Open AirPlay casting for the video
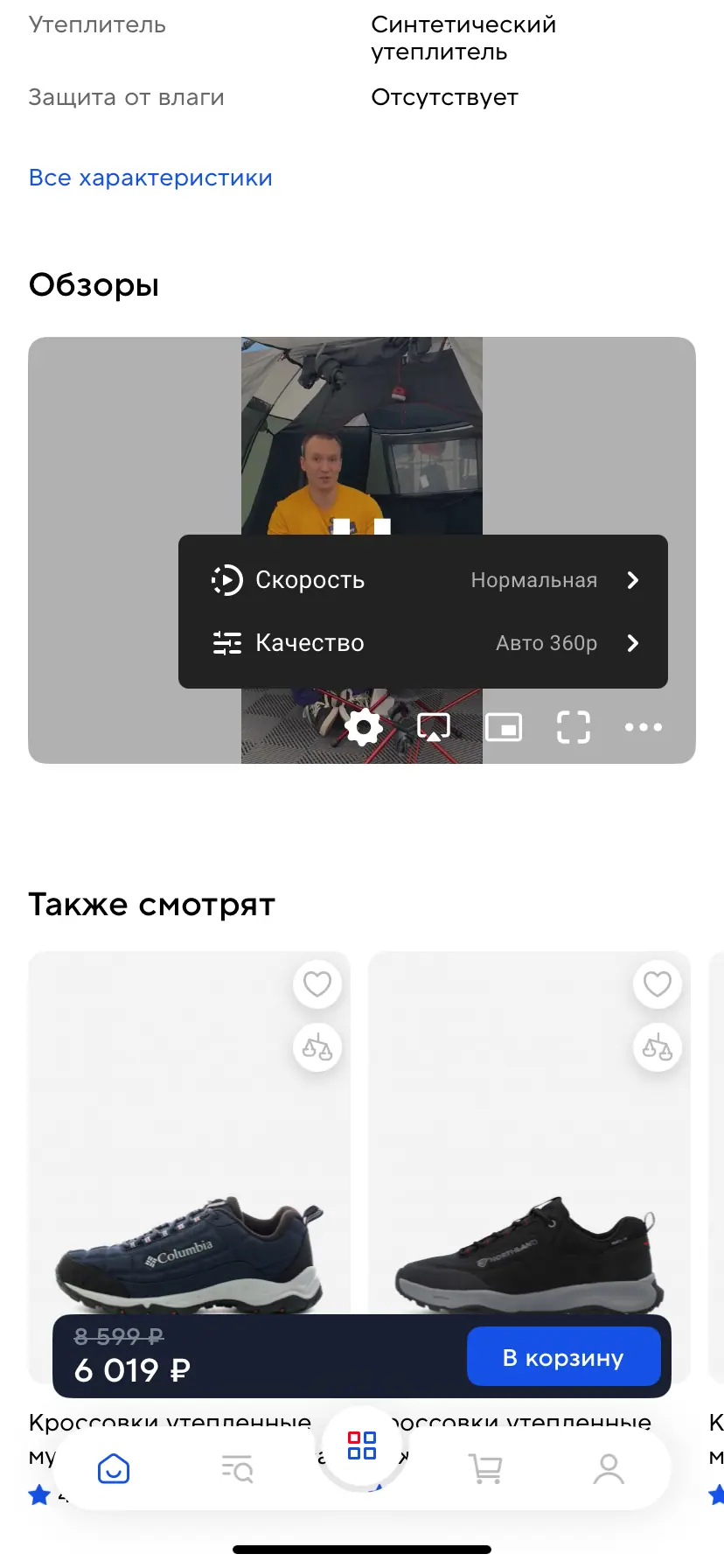The image size is (724, 1568). point(434,727)
